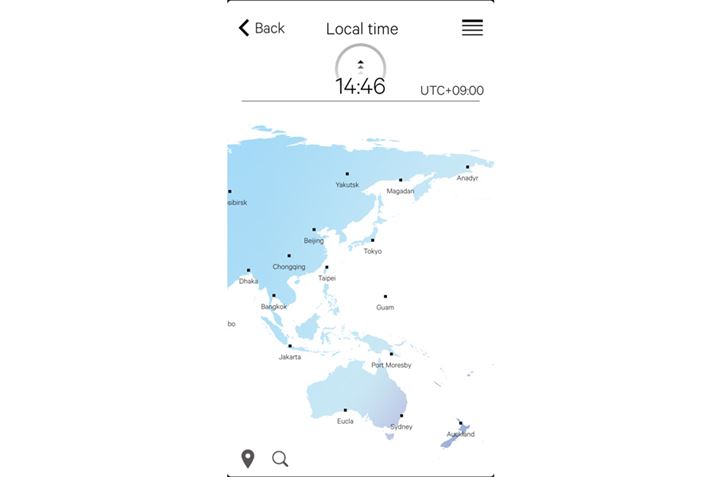Viewport: 715px width, 477px height.
Task: Choose Anadyr on the map
Action: pos(467,168)
